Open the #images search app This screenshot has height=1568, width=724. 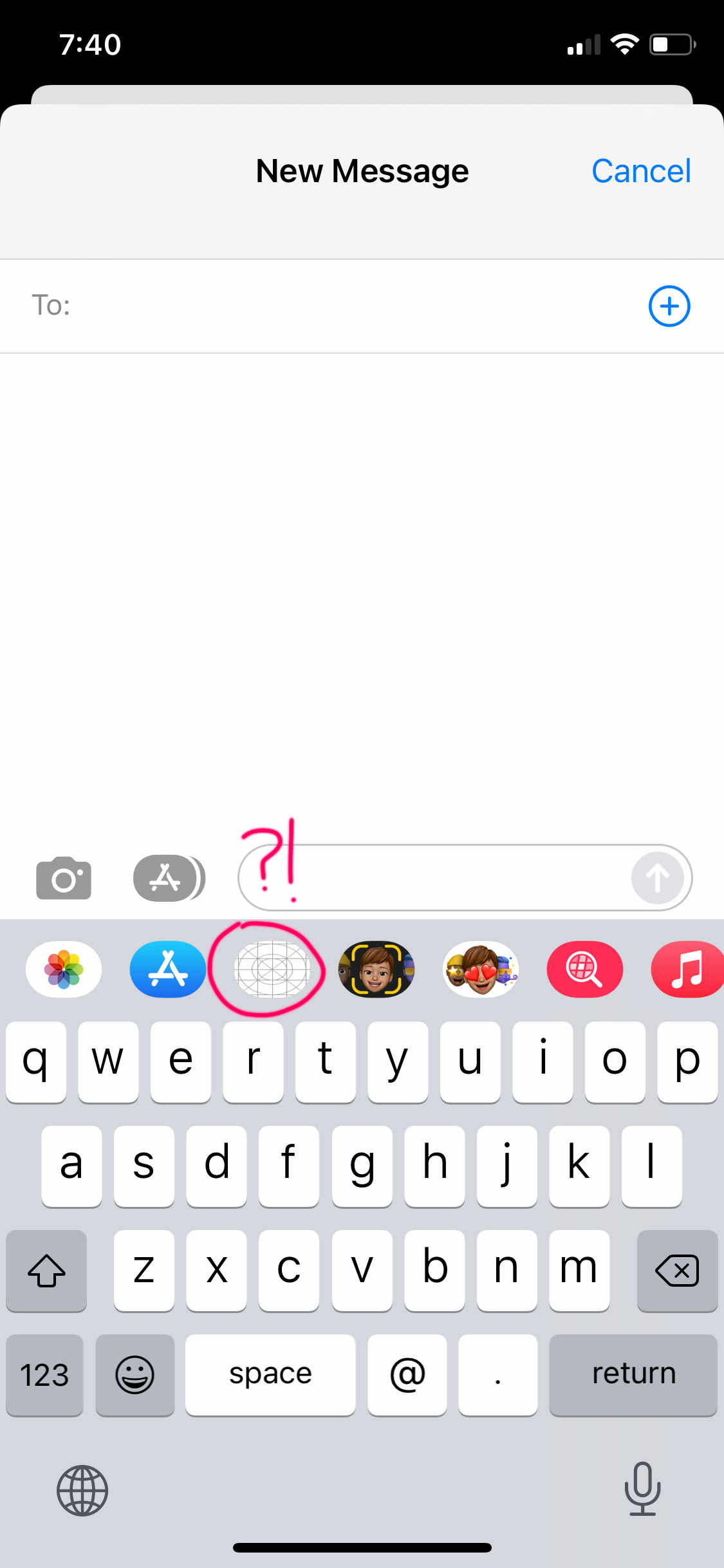coord(585,969)
